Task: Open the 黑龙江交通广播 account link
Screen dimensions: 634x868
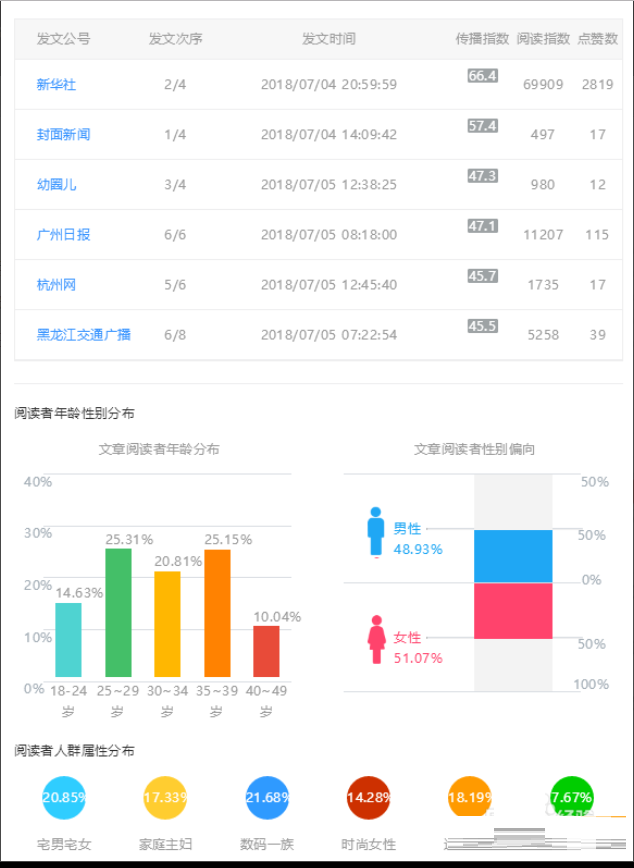Action: (x=83, y=335)
